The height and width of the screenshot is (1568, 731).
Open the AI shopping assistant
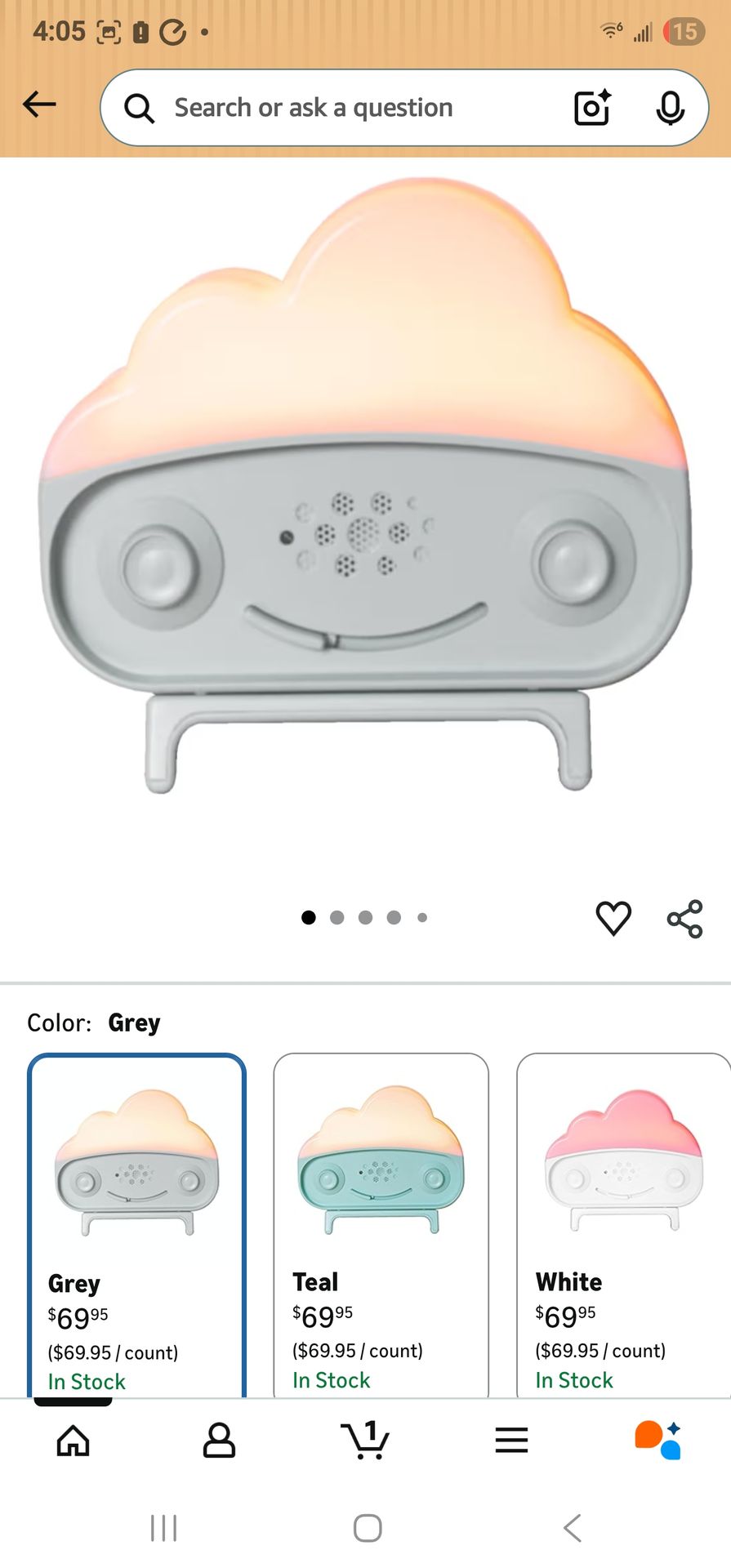657,1441
